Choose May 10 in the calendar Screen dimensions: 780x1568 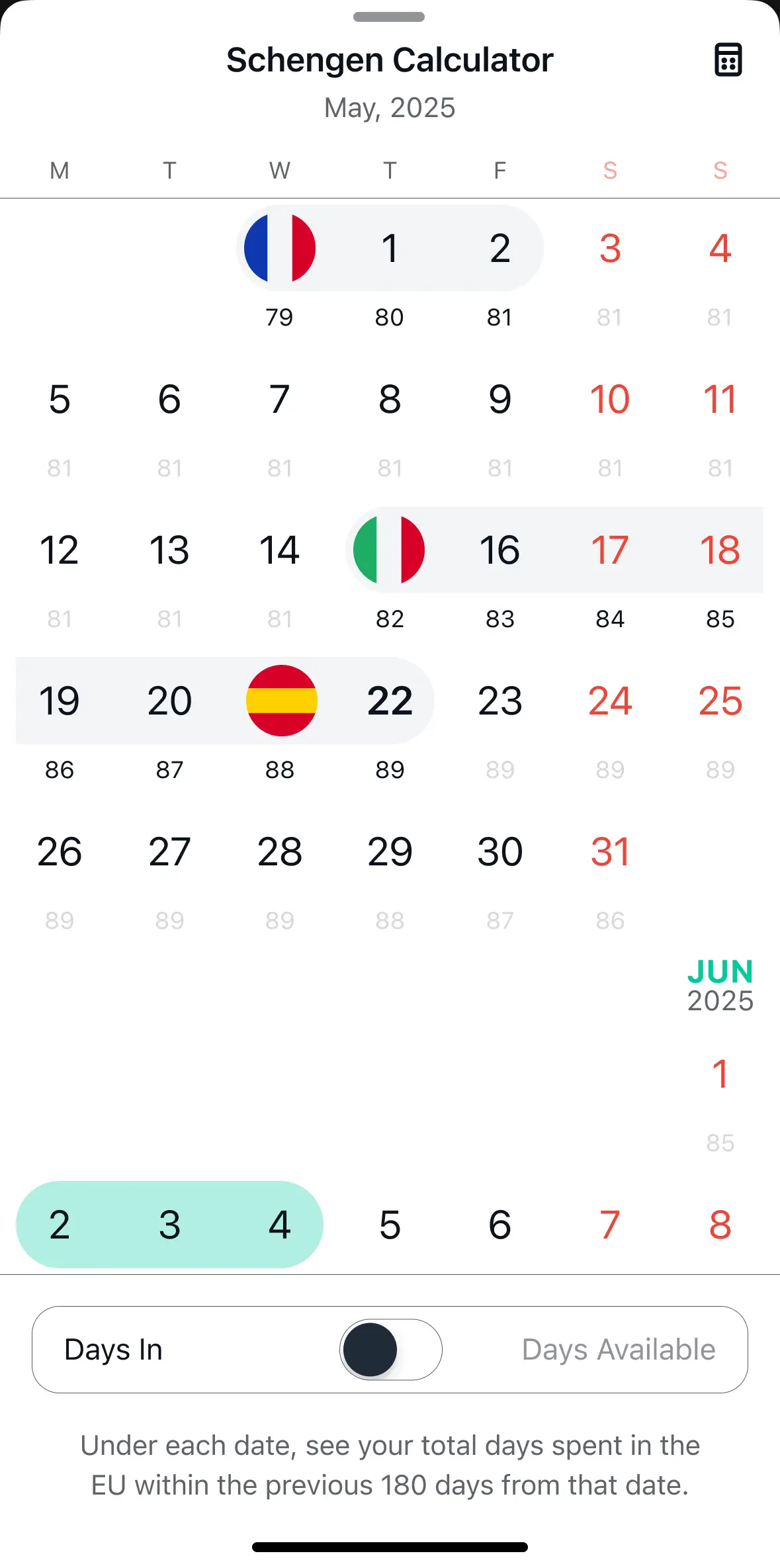pos(609,400)
